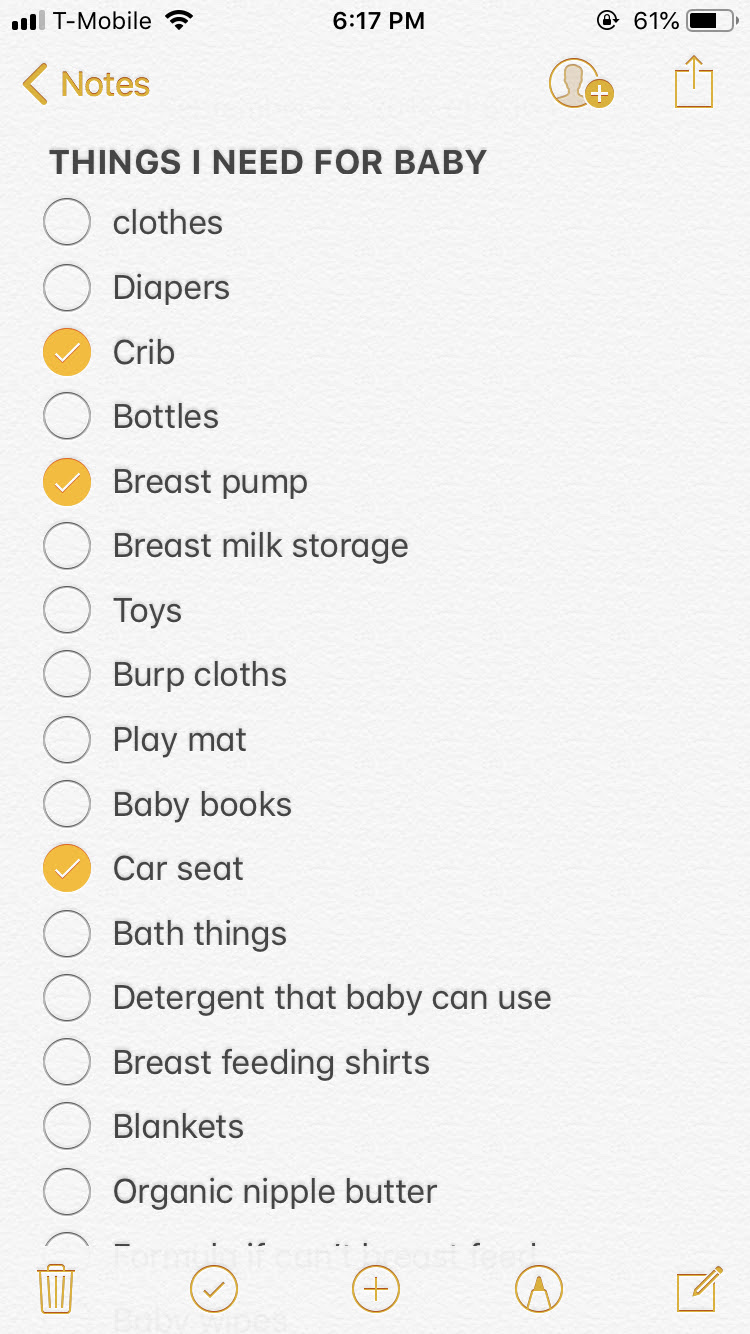Screen dimensions: 750x1334
Task: Delete this note with trash icon
Action: (56, 1289)
